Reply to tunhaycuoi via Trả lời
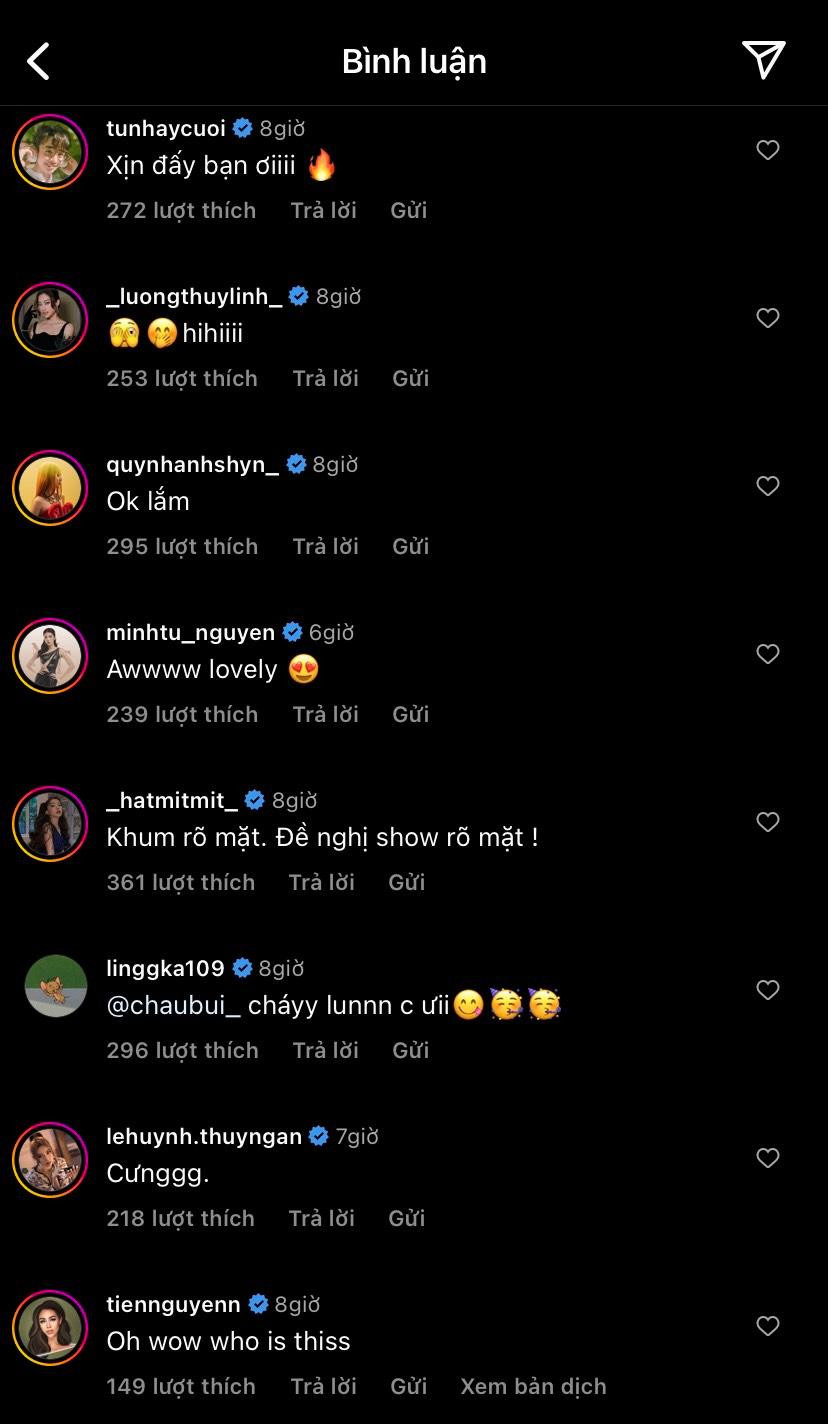Image resolution: width=828 pixels, height=1424 pixels. pyautogui.click(x=323, y=210)
